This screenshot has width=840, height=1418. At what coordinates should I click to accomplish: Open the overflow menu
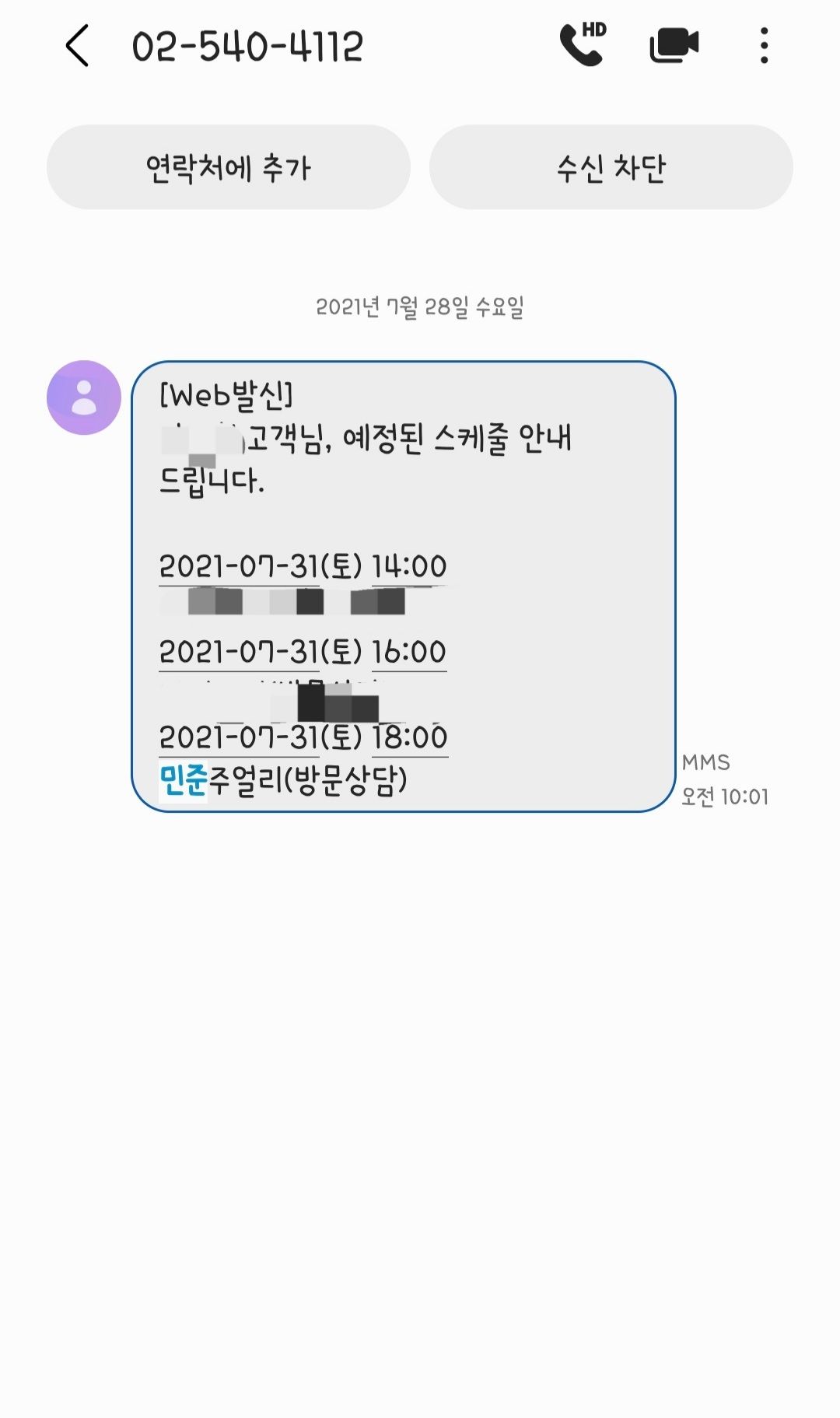(x=765, y=45)
